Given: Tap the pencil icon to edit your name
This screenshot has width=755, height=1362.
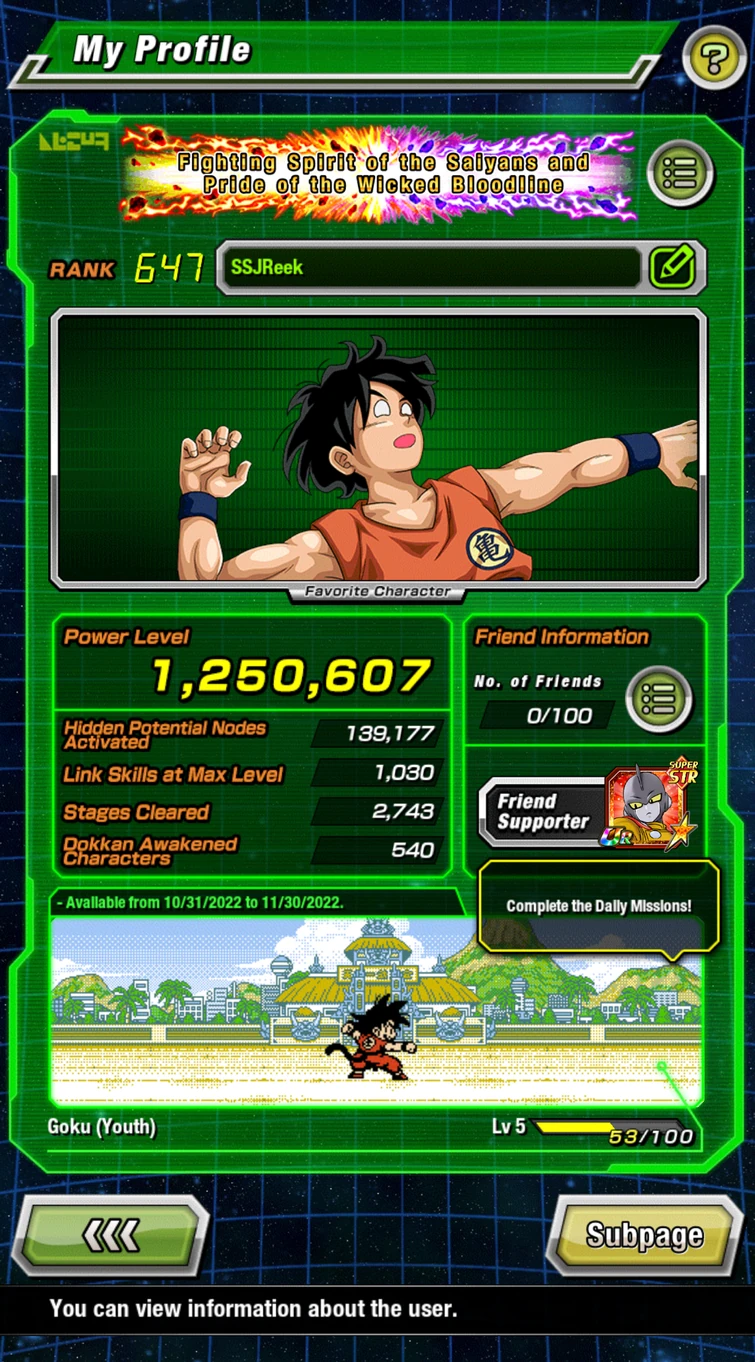Looking at the screenshot, I should (671, 267).
